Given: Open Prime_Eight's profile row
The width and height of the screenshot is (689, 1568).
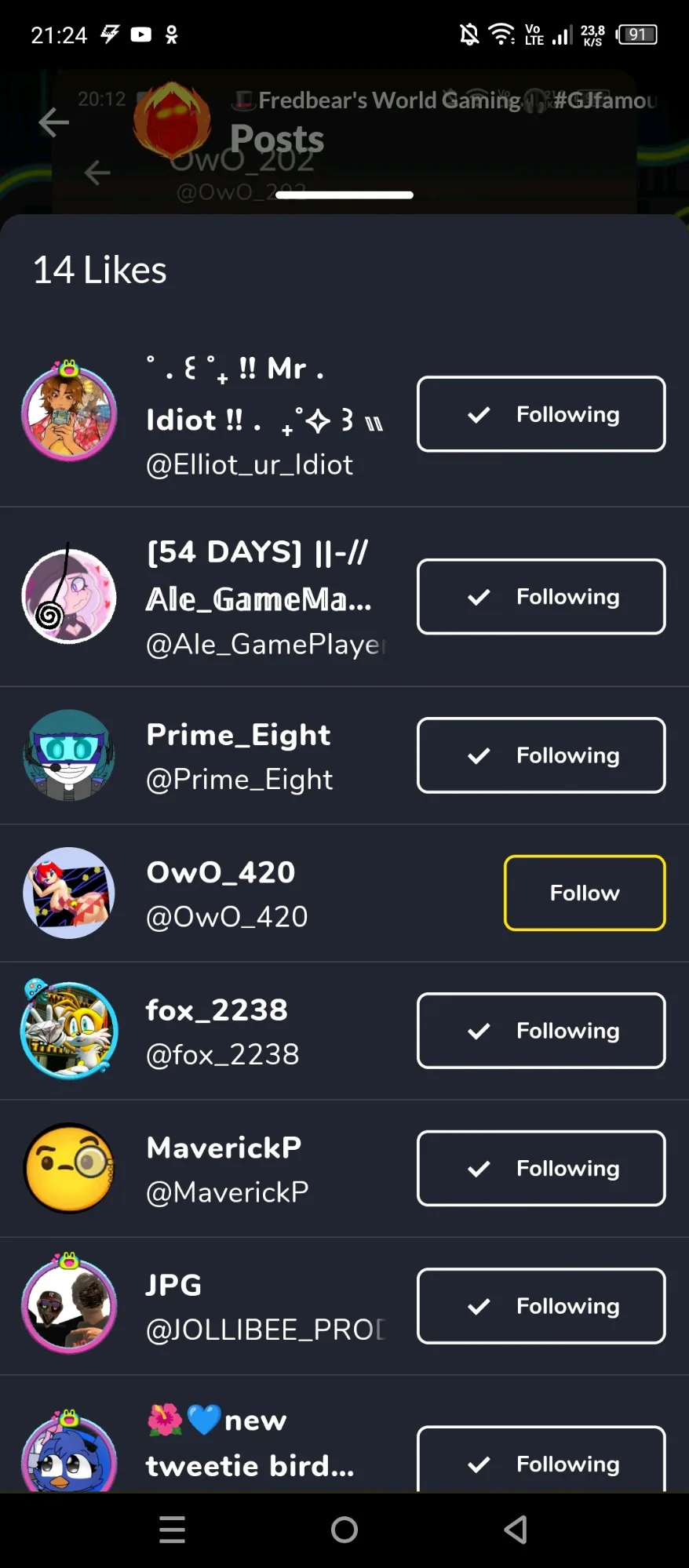Looking at the screenshot, I should point(239,756).
